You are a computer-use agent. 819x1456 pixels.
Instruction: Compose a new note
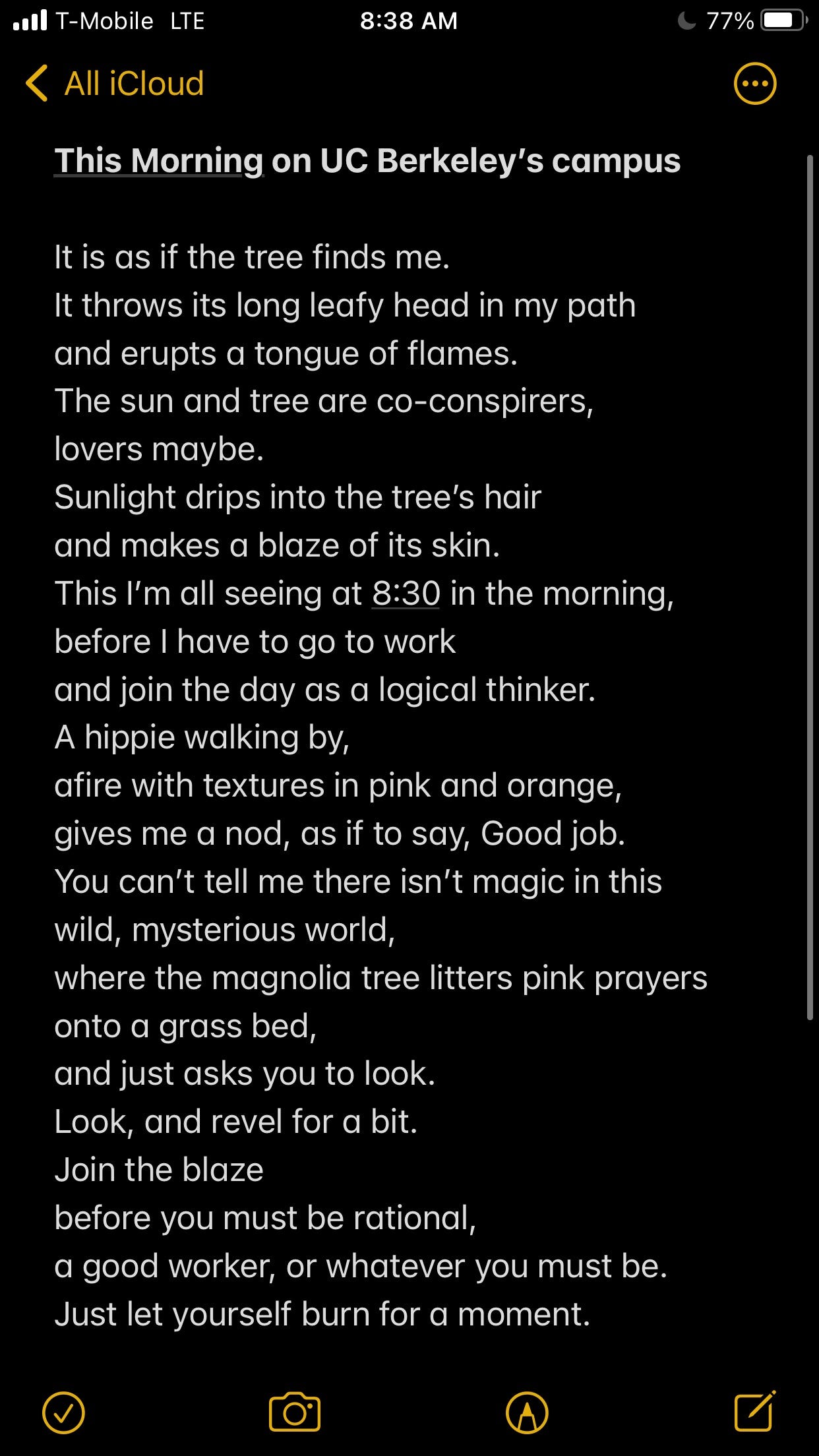pos(755,1411)
